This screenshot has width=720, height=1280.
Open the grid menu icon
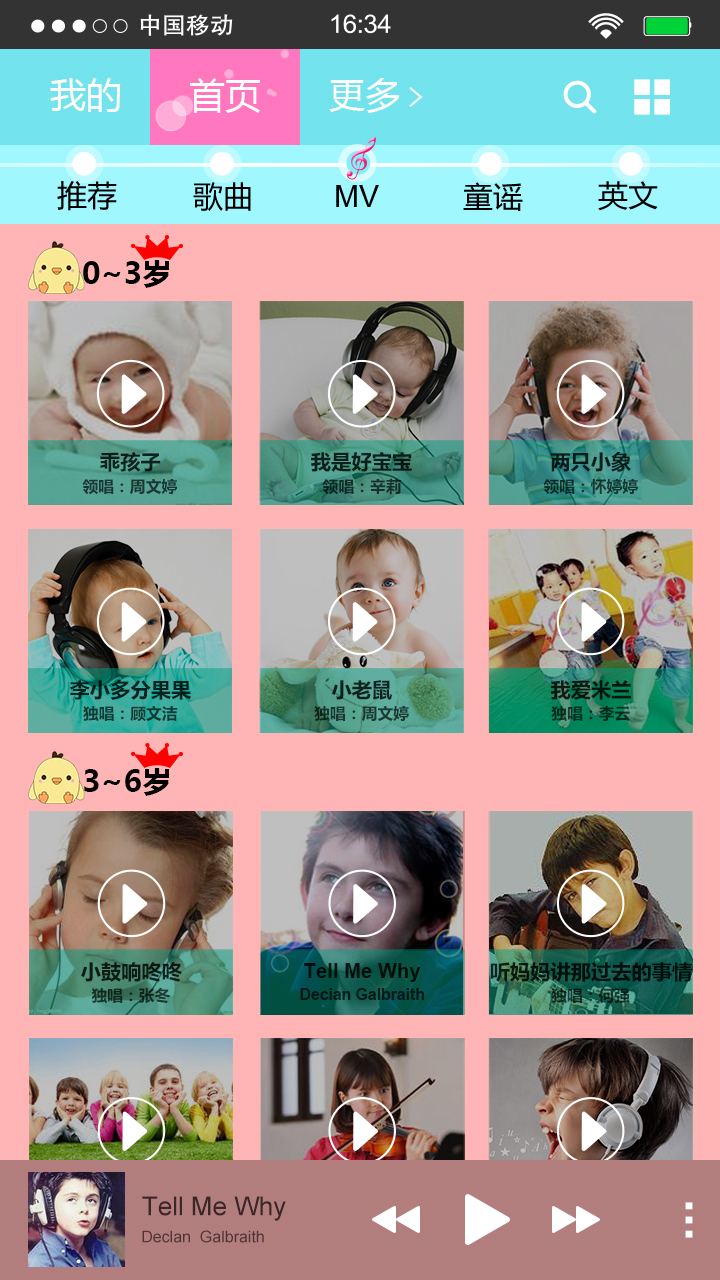coord(652,97)
